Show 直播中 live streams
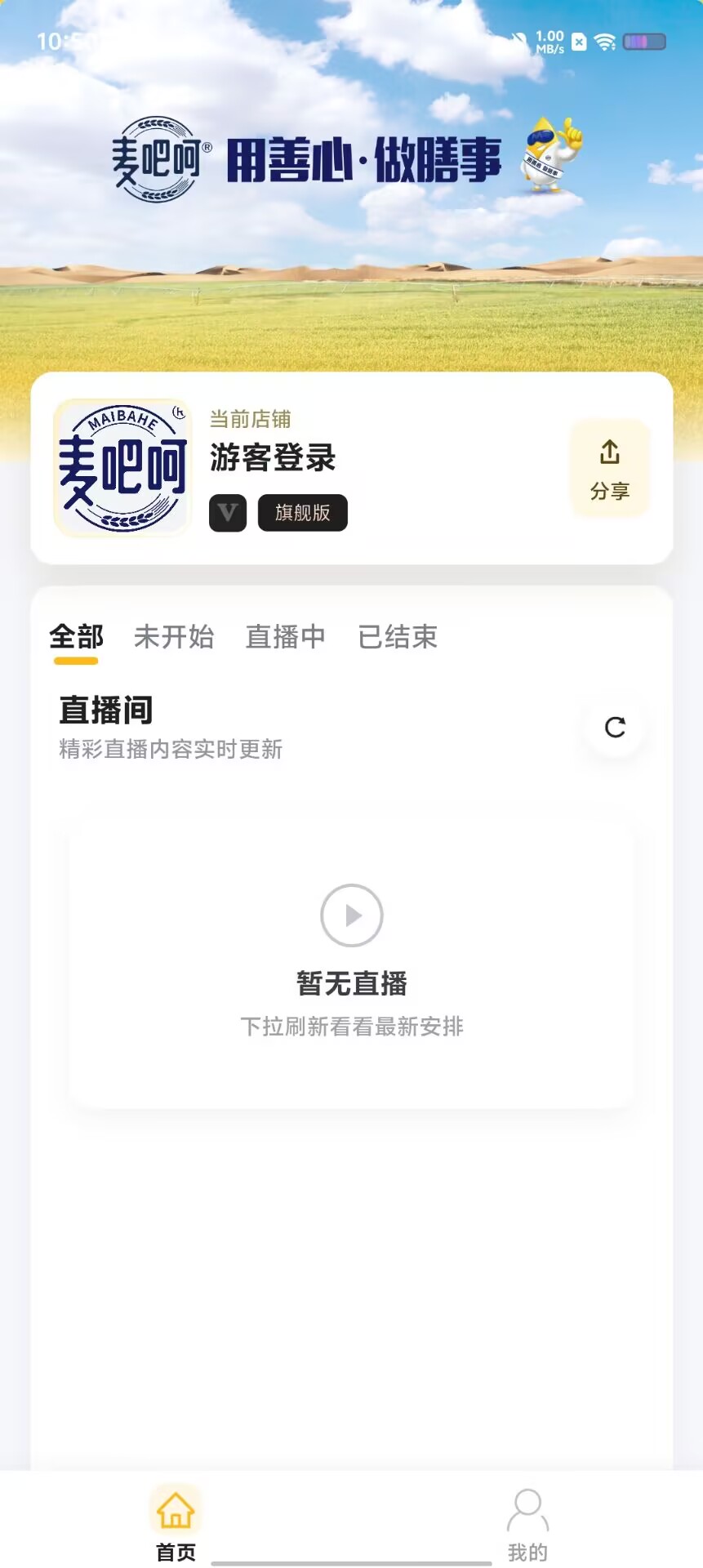This screenshot has height=1568, width=703. click(286, 637)
